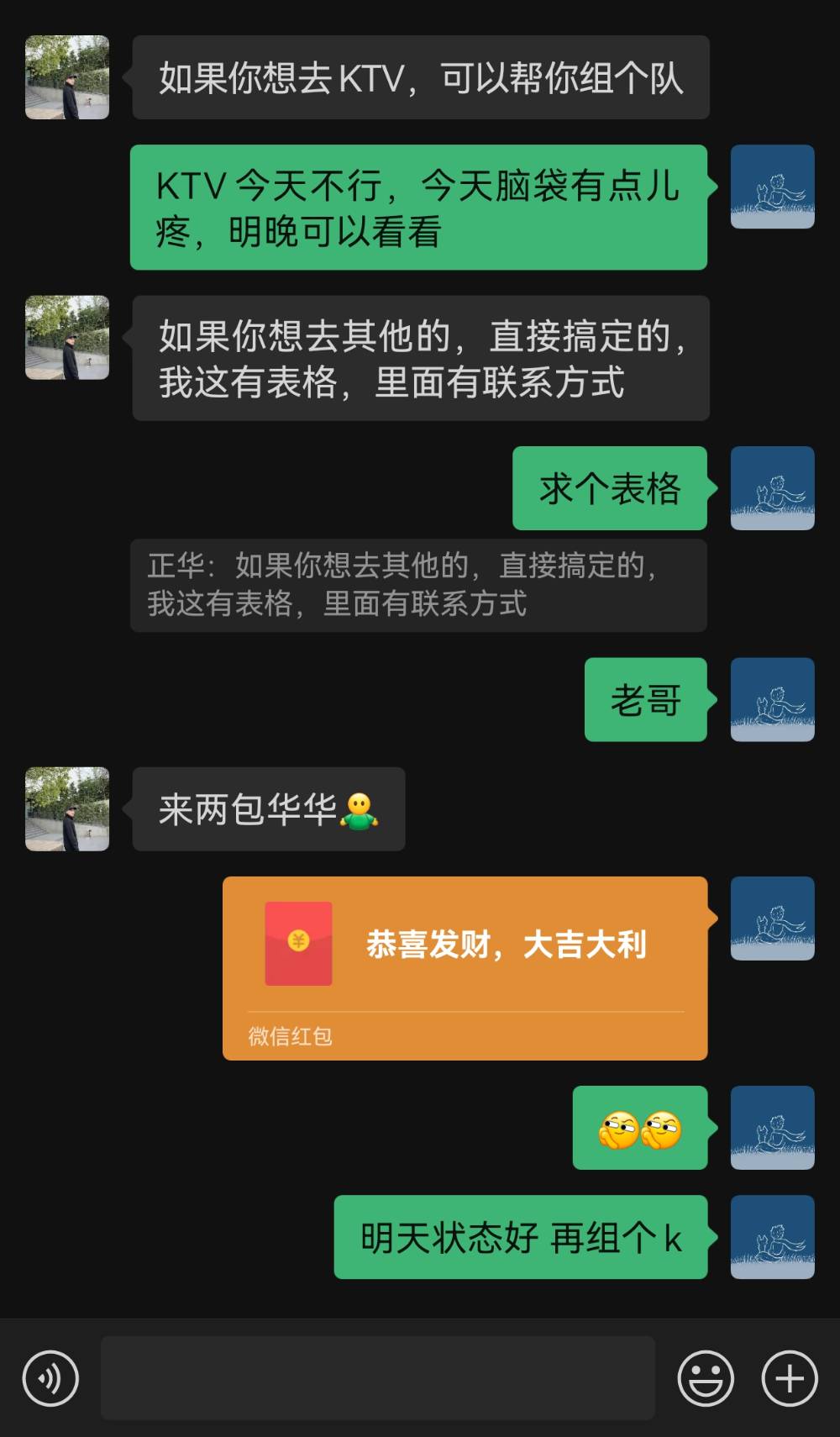Viewport: 840px width, 1437px height.
Task: Tap your avatar beside 求个表格
Action: 772,488
